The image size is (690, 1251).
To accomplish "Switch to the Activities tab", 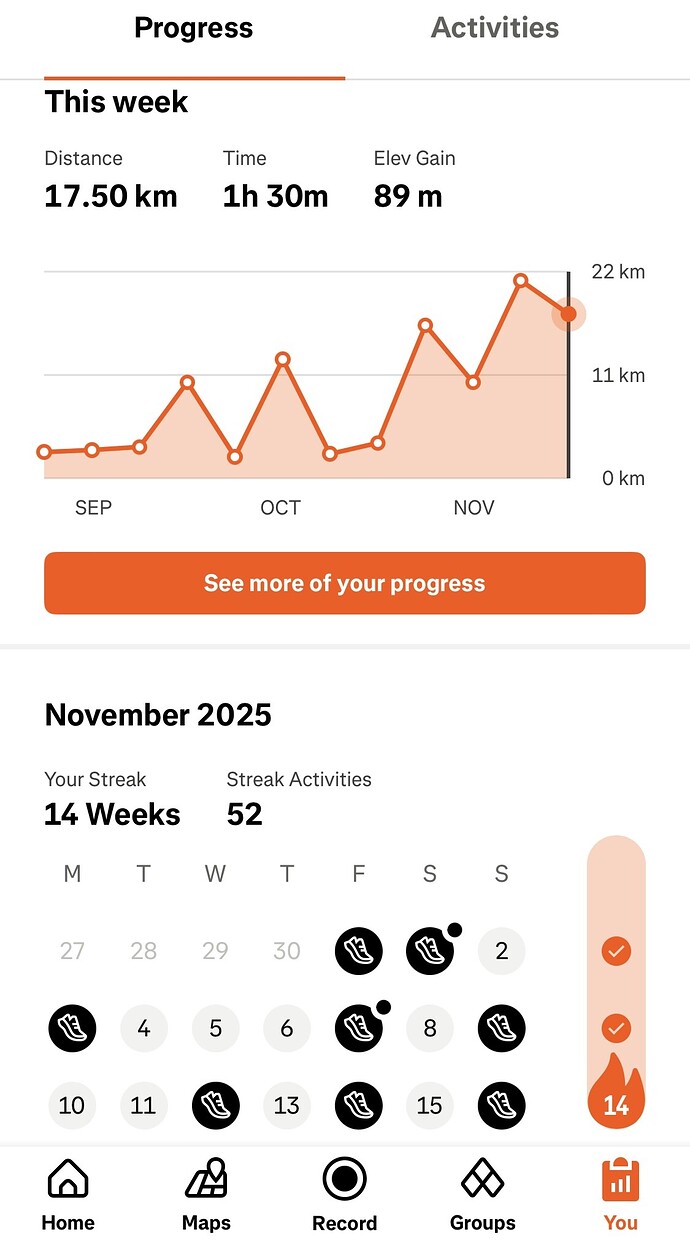I will click(x=494, y=28).
